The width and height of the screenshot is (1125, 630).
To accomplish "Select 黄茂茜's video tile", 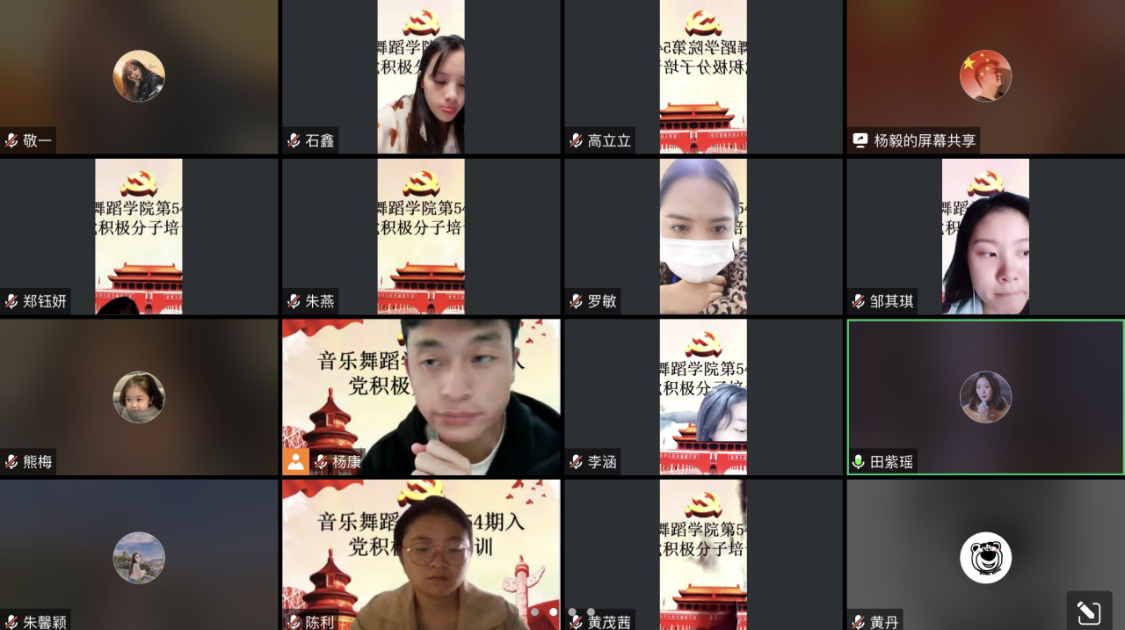I will 703,555.
